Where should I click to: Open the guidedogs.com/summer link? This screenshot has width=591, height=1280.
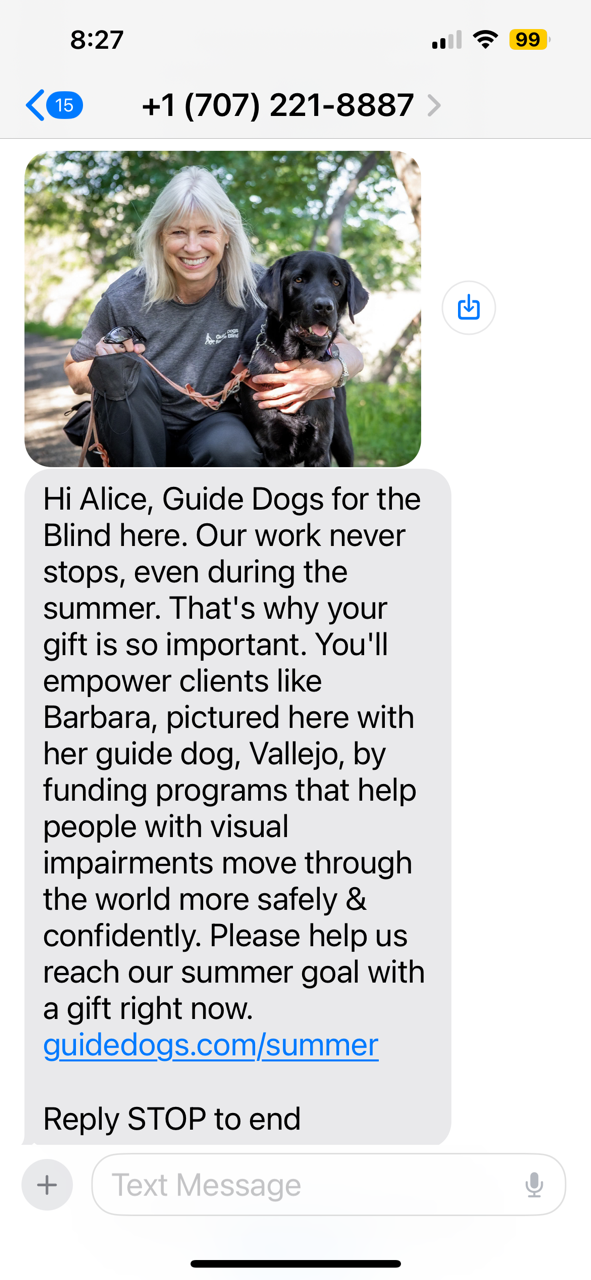click(211, 1045)
